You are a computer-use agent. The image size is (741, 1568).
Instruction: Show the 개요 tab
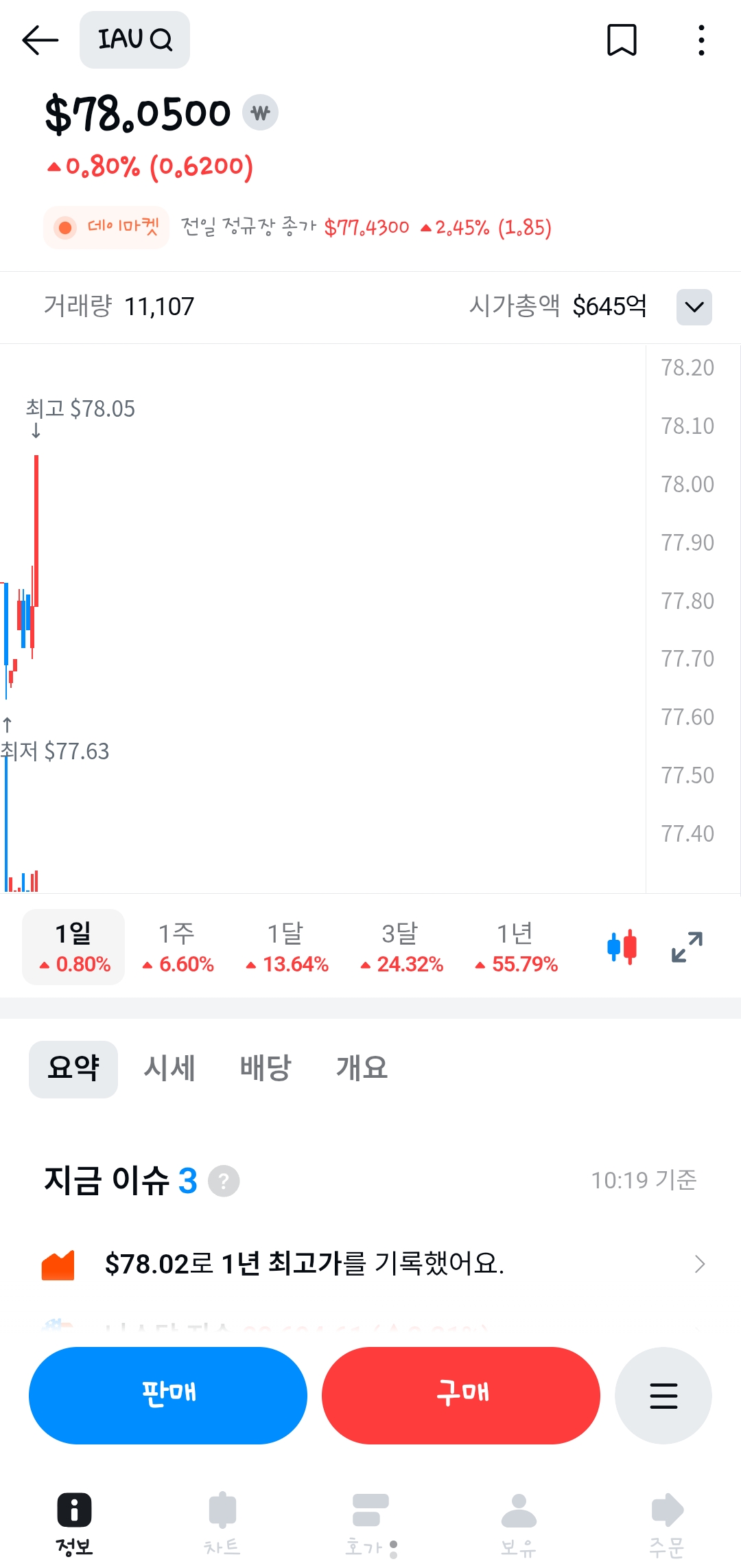[x=362, y=1069]
